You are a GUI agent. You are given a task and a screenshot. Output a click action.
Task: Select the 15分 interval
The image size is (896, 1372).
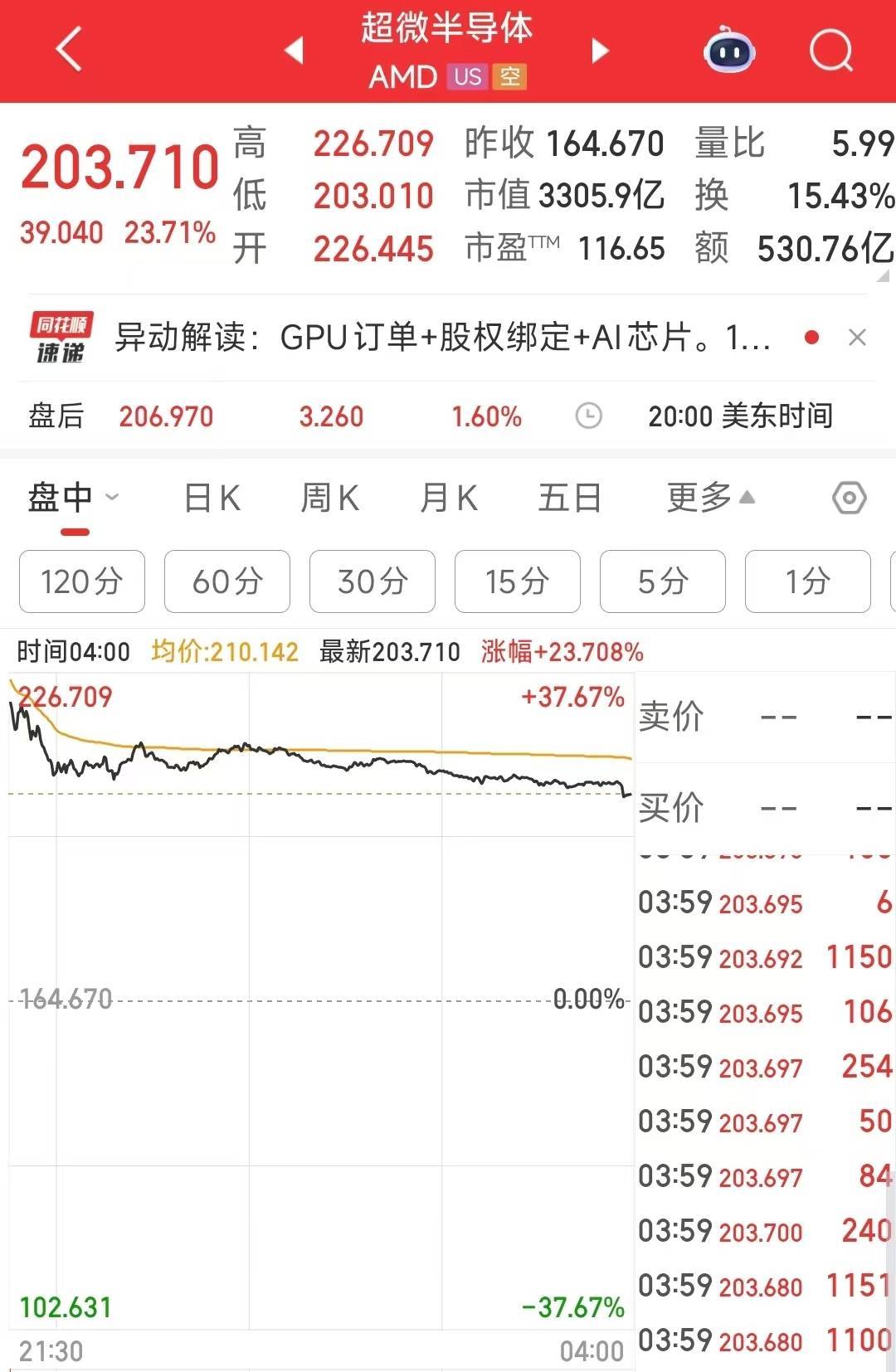coord(518,581)
